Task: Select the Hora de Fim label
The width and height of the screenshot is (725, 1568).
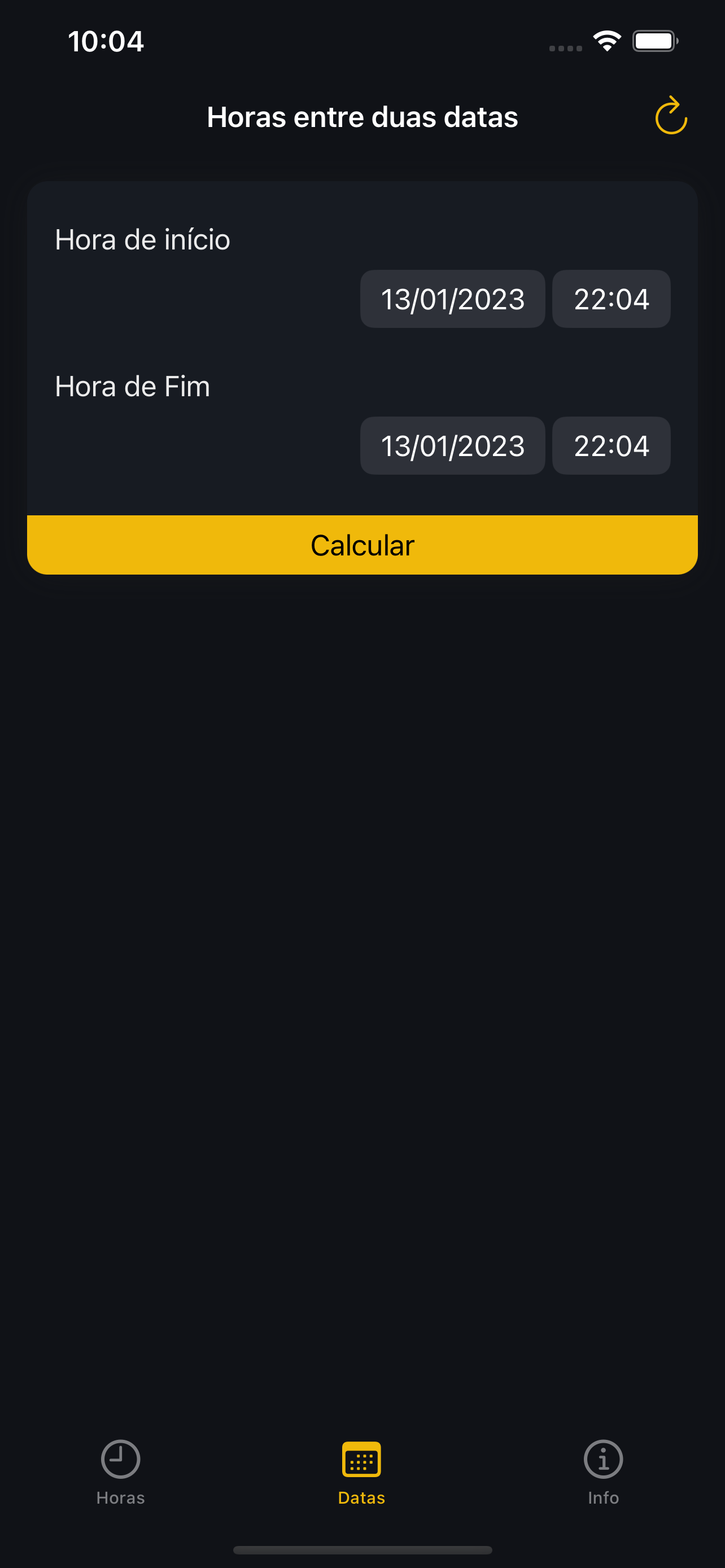Action: (x=132, y=386)
